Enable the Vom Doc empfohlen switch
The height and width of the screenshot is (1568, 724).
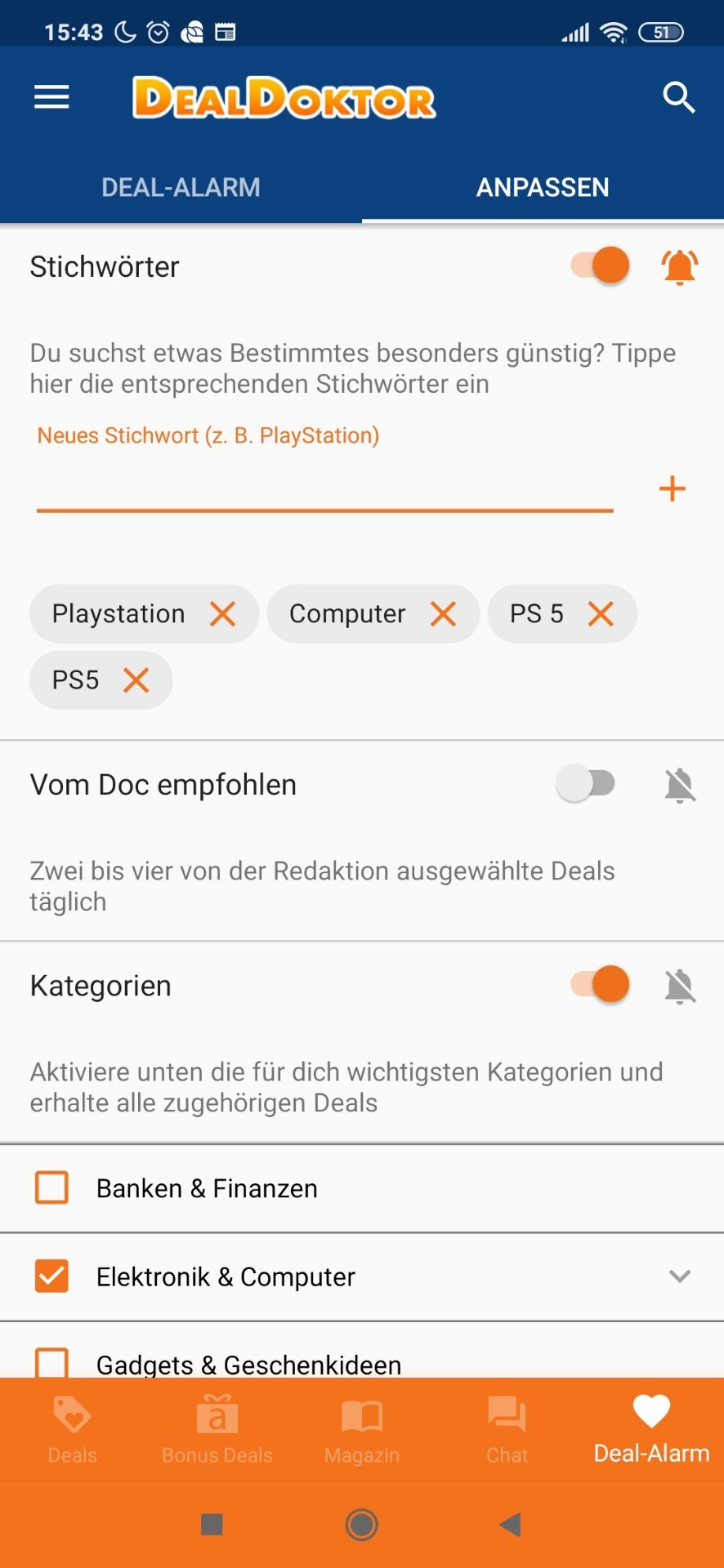click(586, 784)
